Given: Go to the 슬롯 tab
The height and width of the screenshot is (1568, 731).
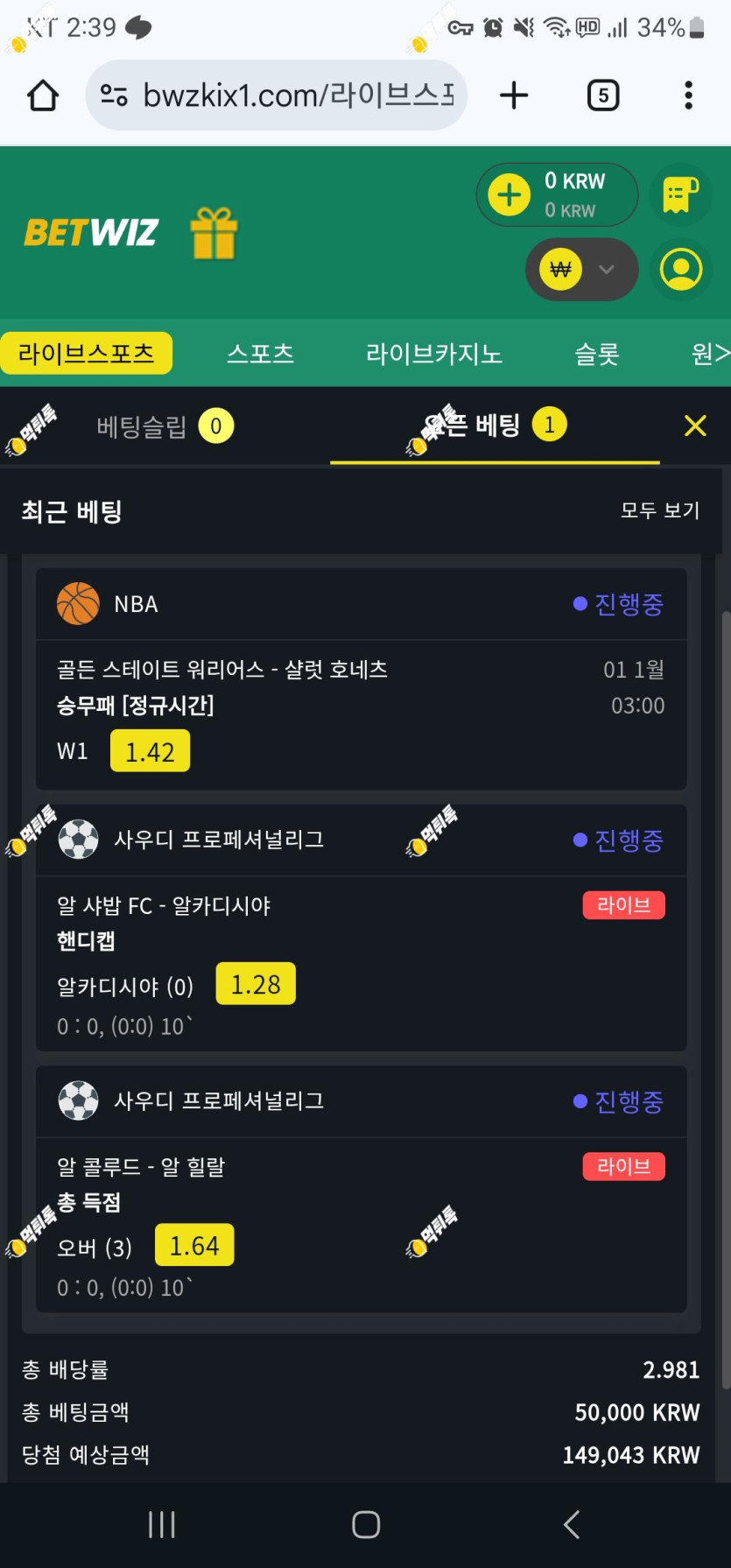Looking at the screenshot, I should [596, 354].
